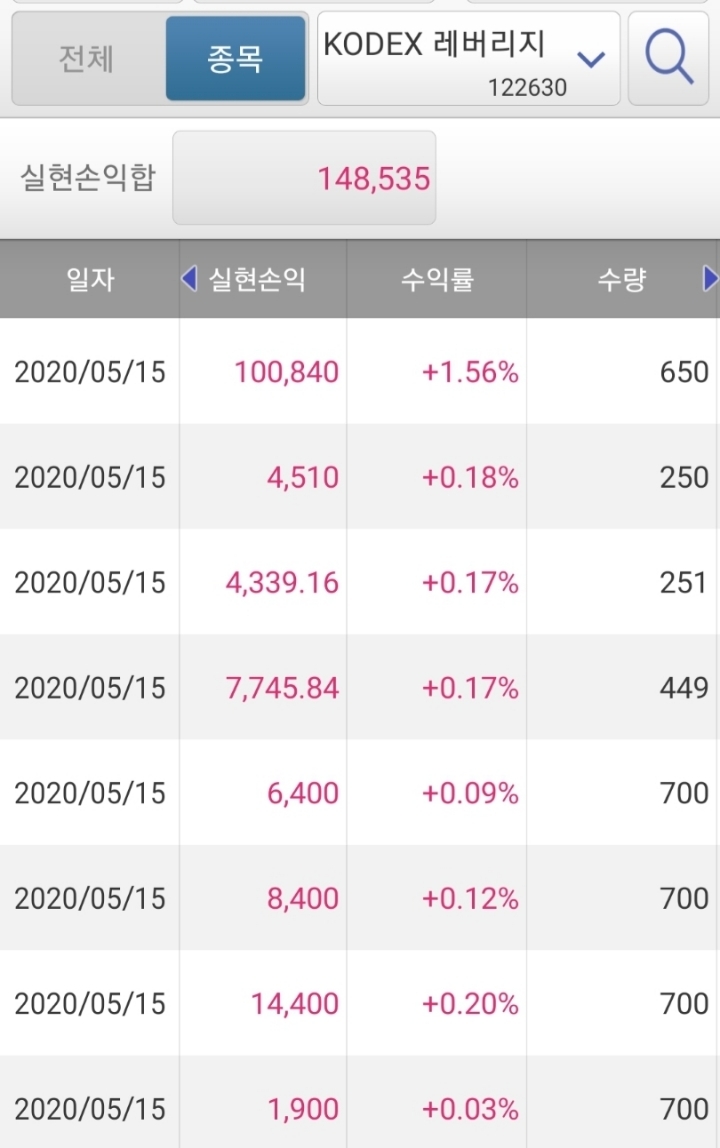
Task: Select the 종목 segment
Action: 235,59
